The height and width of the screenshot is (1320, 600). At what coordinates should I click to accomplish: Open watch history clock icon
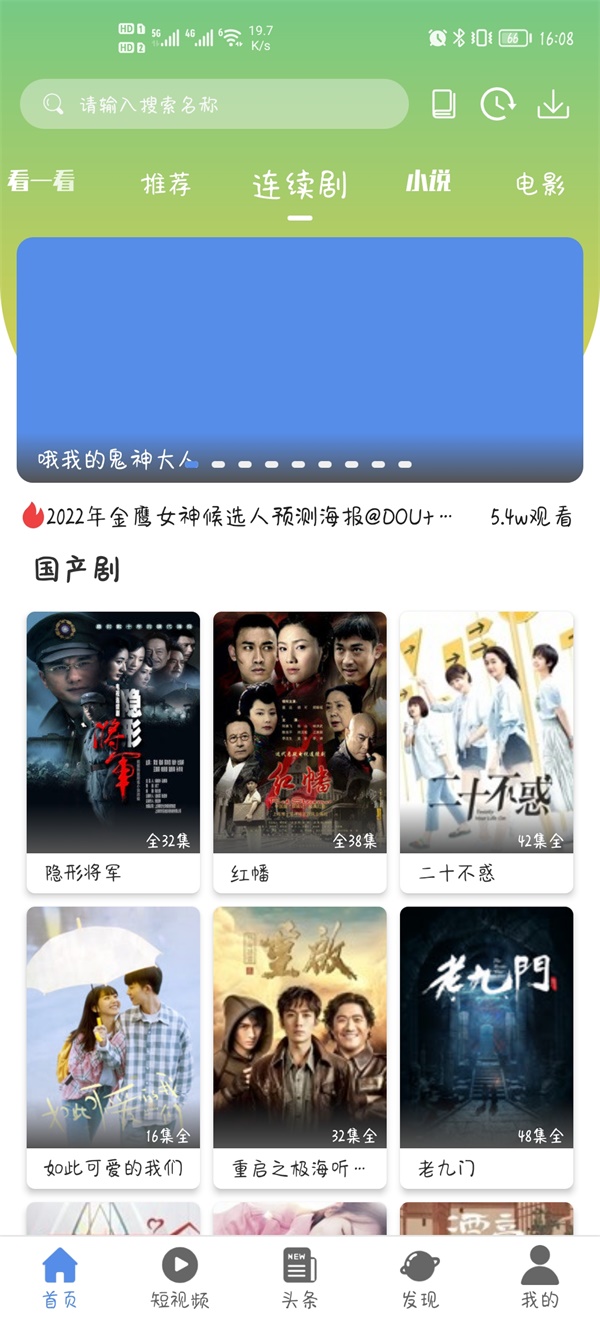[498, 104]
